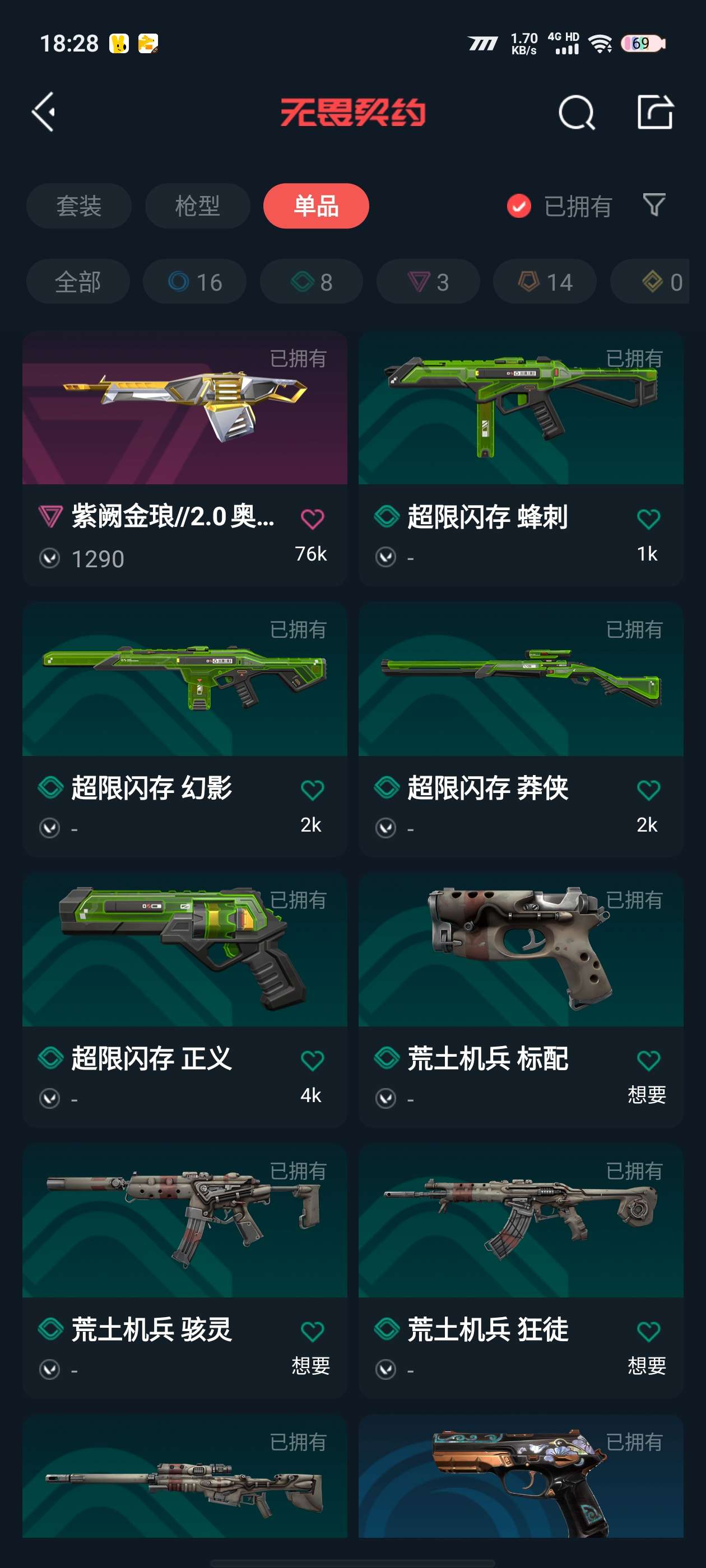Select the 全部 rarity chip
This screenshot has height=1568, width=706.
(78, 282)
